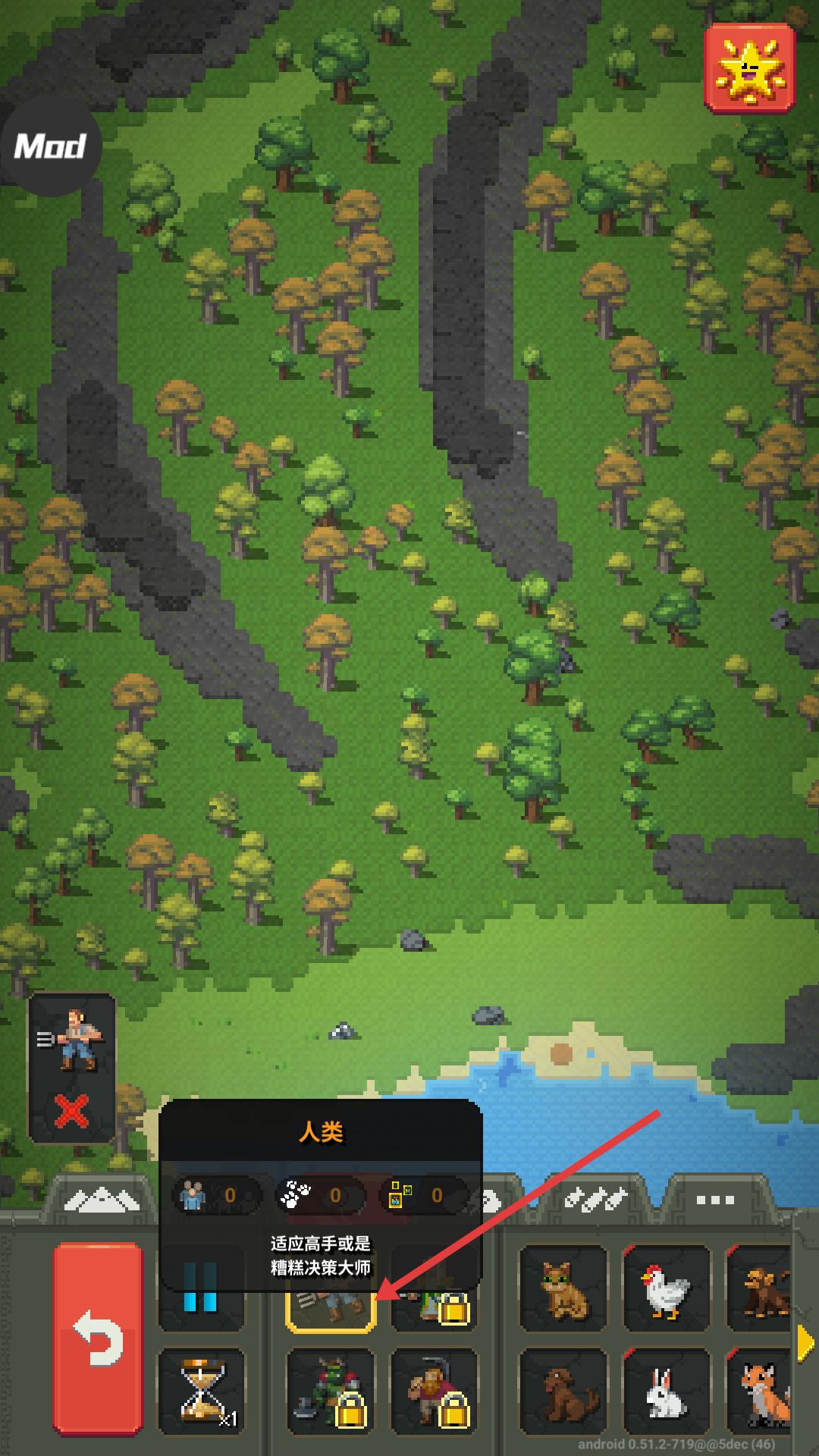Change time speed with hourglass button

(x=202, y=1391)
